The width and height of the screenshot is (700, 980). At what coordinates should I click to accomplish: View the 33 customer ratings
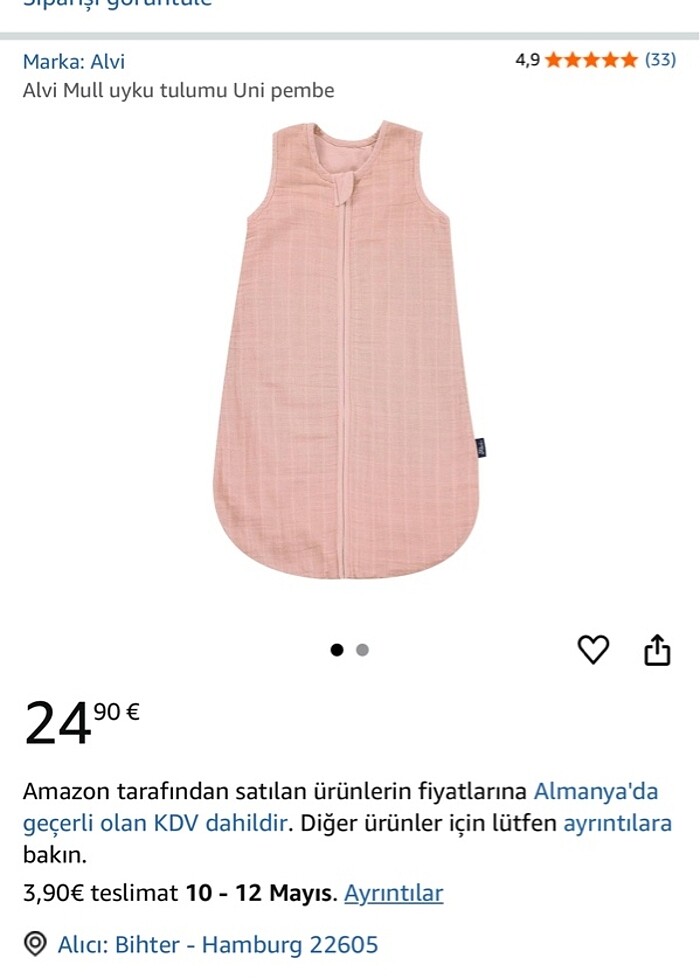click(660, 60)
